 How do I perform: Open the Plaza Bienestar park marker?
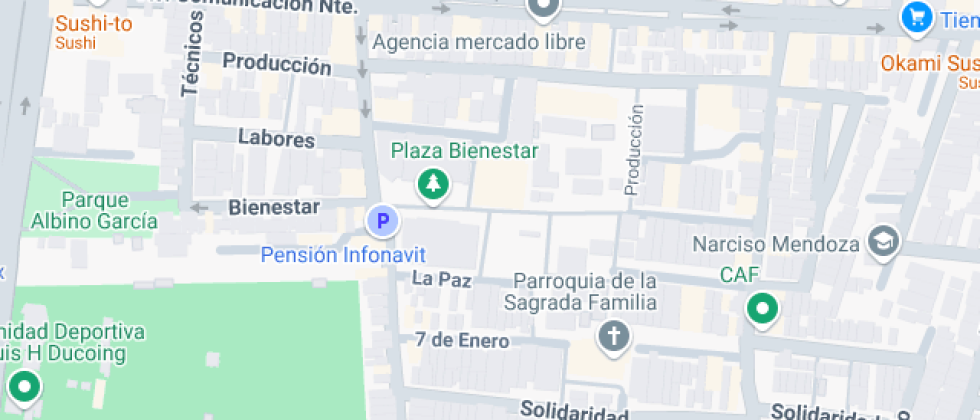432,185
